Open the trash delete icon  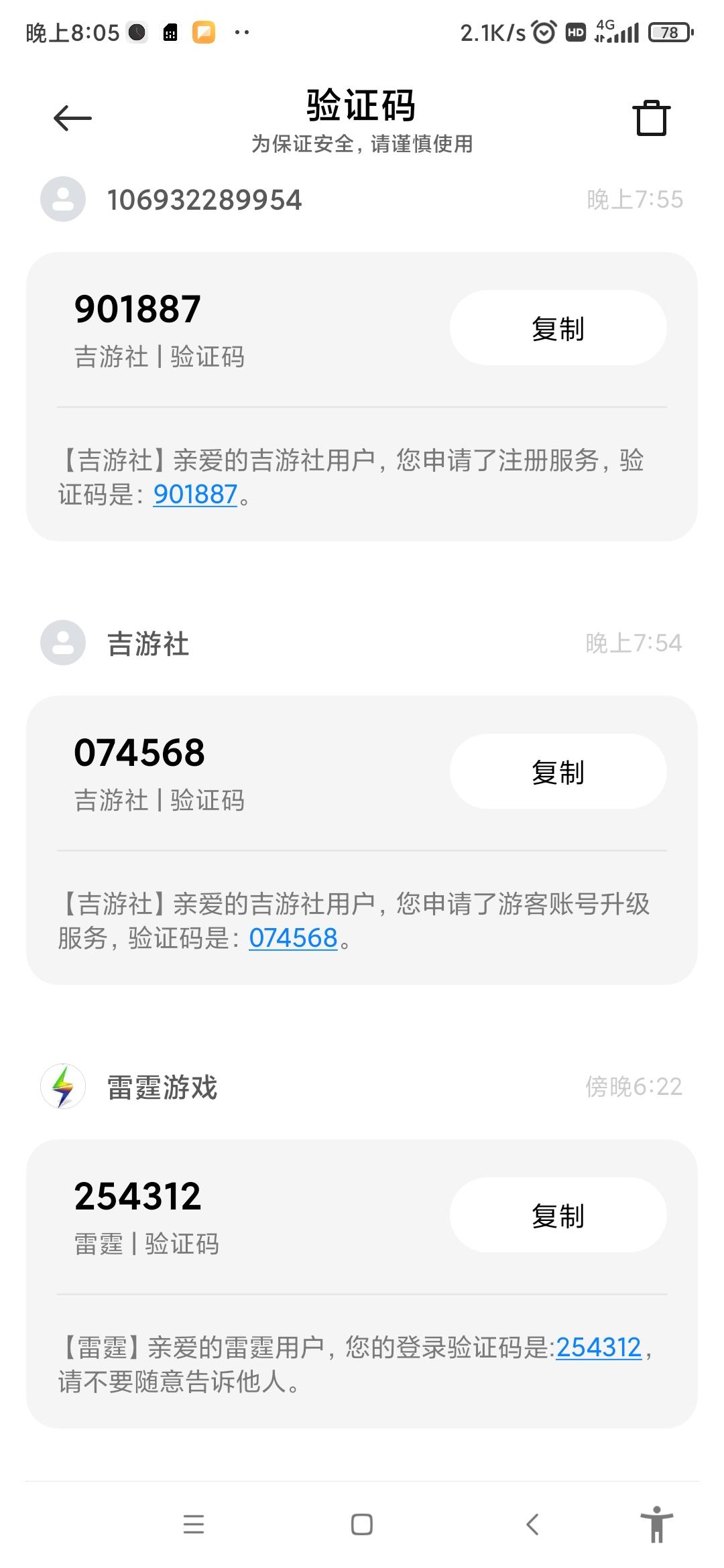click(651, 117)
